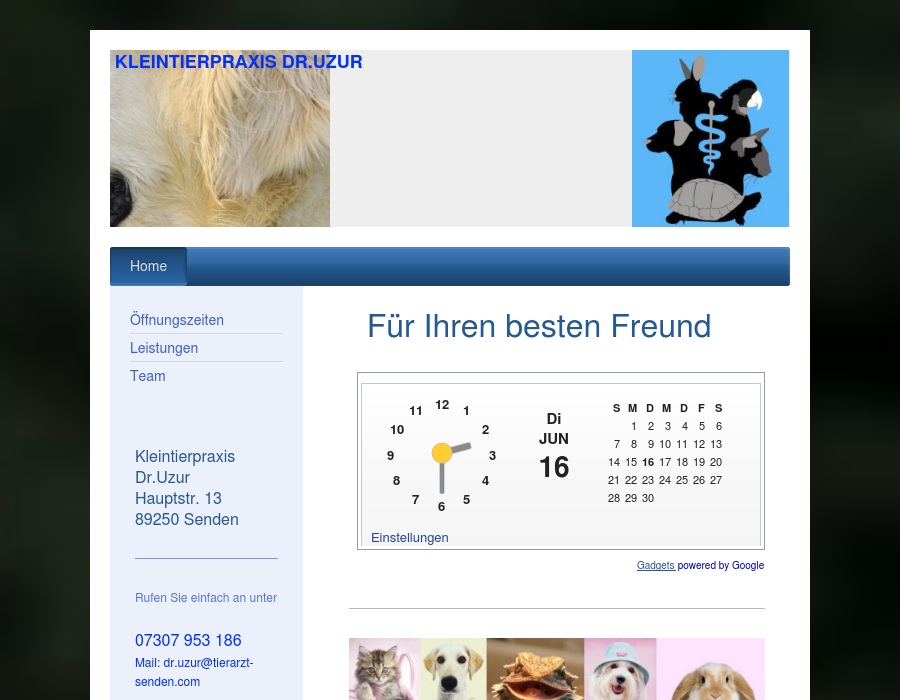Screen dimensions: 900x700
Task: Open the Team page
Action: click(148, 376)
